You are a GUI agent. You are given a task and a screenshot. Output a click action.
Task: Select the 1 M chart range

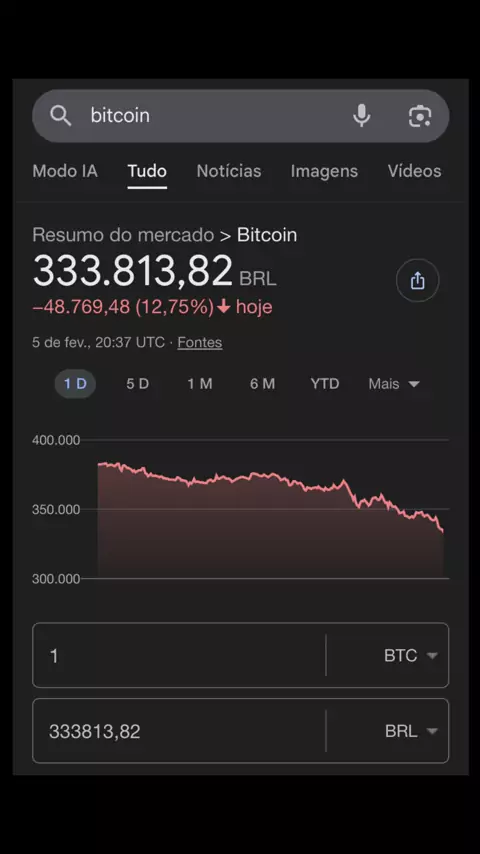200,384
